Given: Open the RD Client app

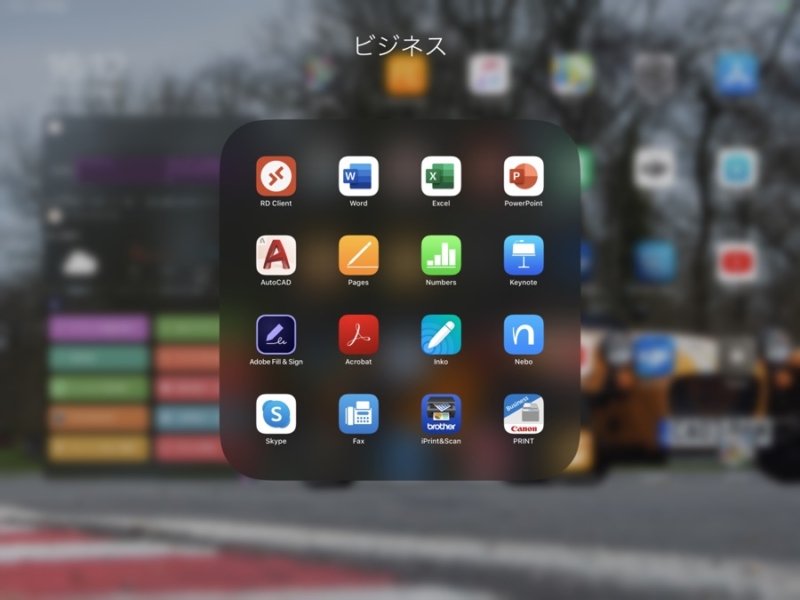Looking at the screenshot, I should pos(276,176).
